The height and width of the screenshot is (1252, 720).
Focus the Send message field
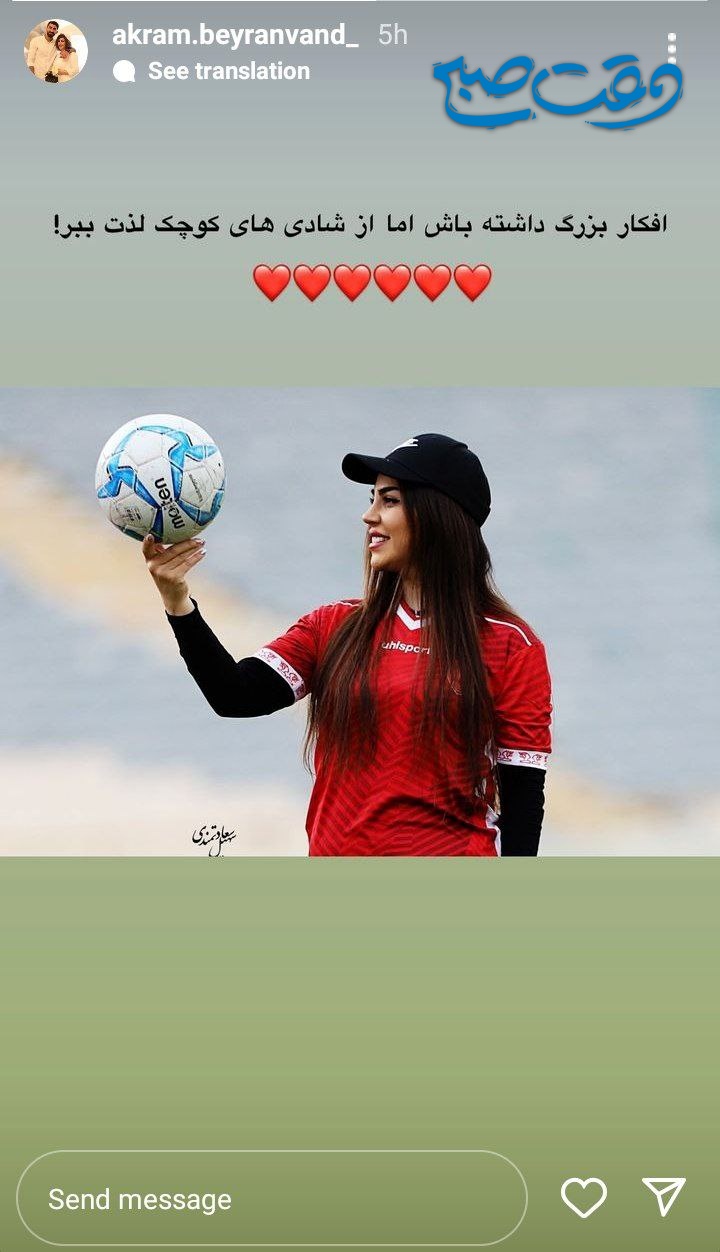(271, 1198)
